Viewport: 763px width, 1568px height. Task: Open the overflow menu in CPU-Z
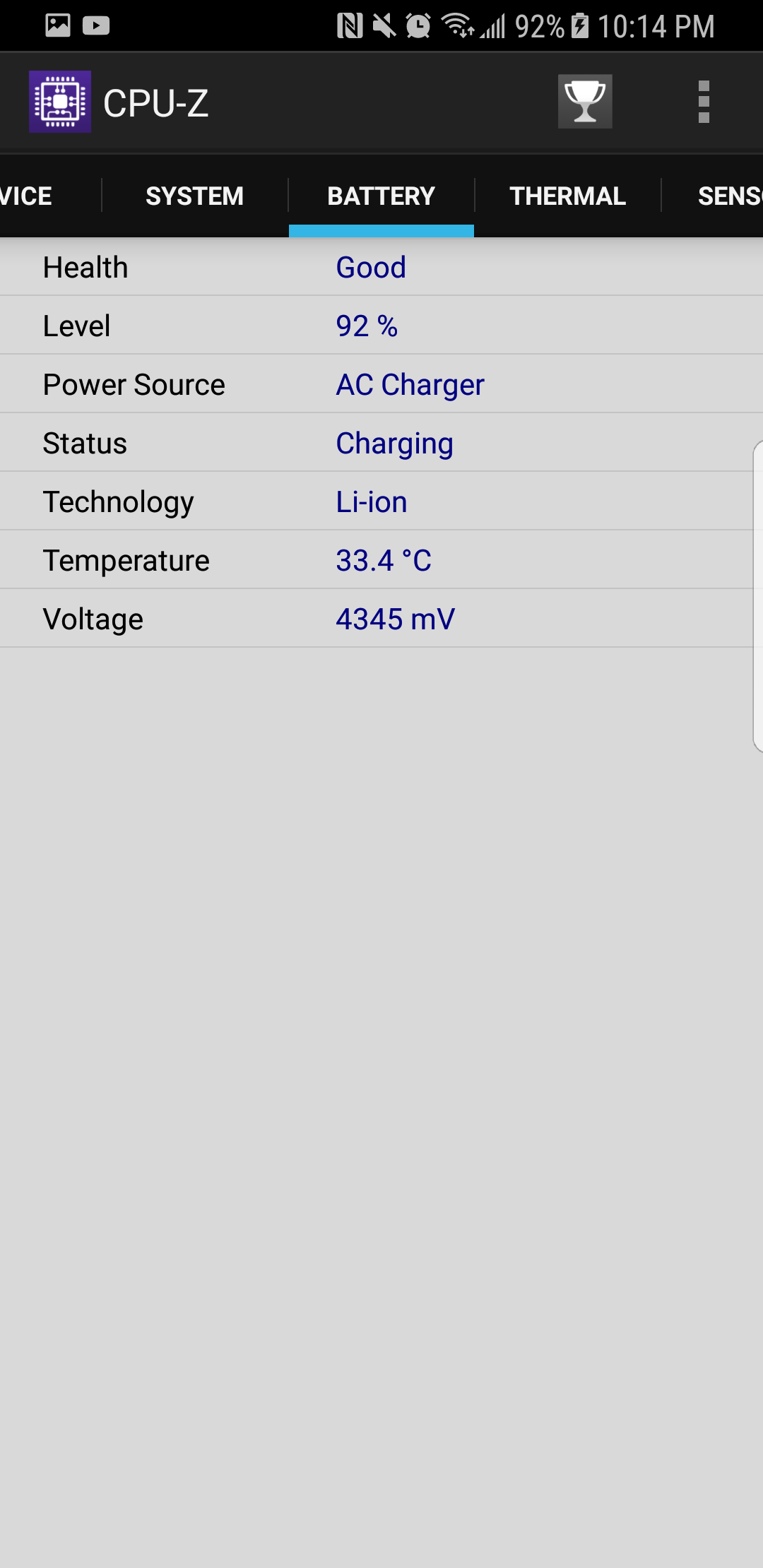click(x=703, y=101)
